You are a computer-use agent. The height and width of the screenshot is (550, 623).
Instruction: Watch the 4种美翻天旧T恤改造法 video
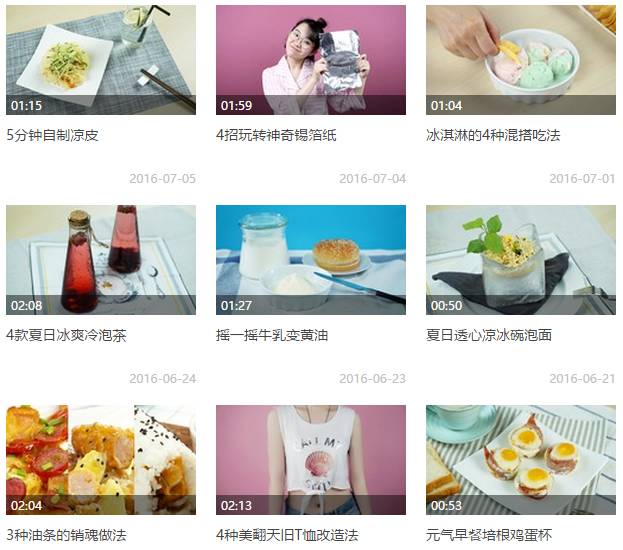[x=311, y=460]
